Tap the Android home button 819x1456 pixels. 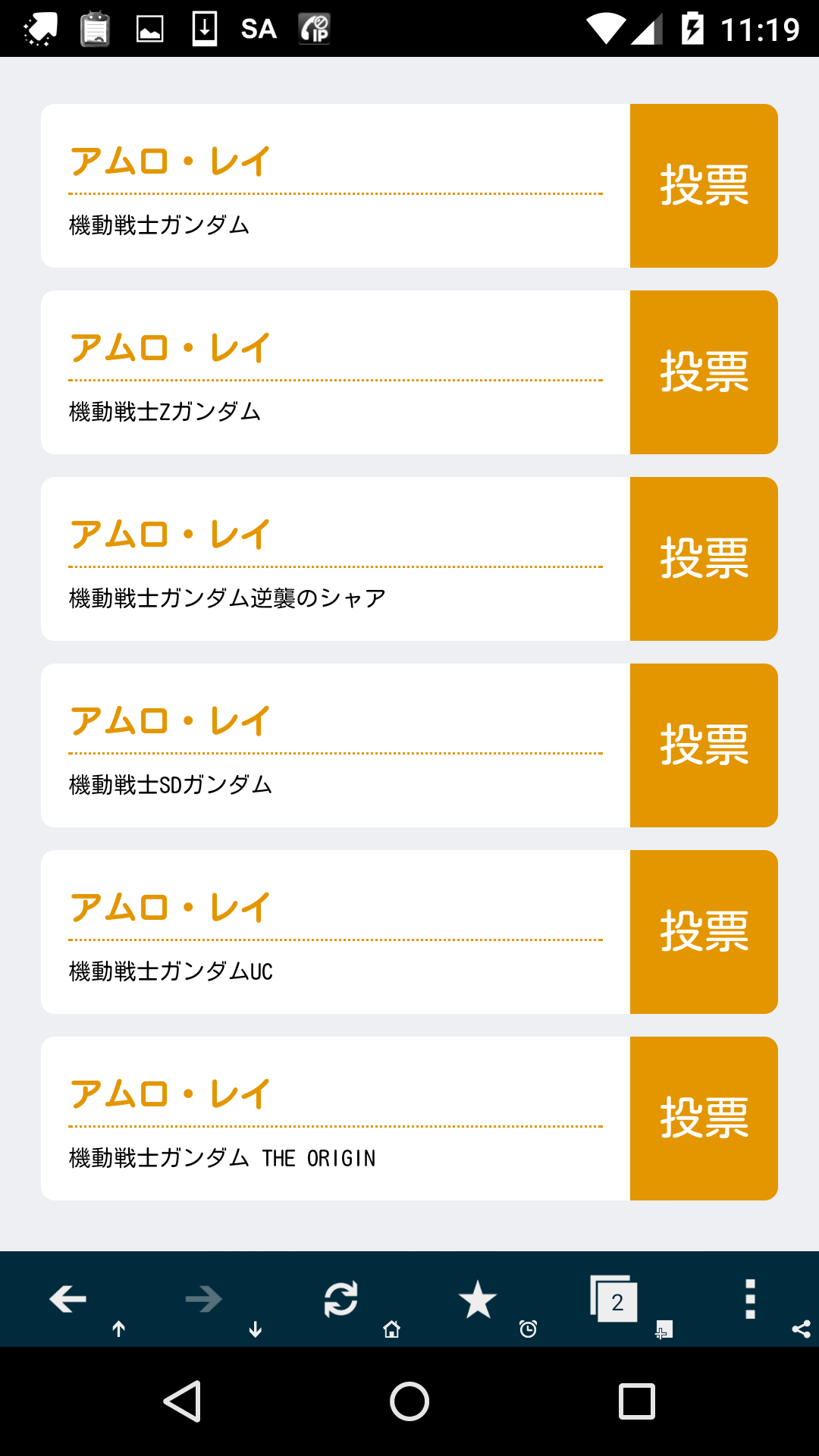coord(409,1401)
